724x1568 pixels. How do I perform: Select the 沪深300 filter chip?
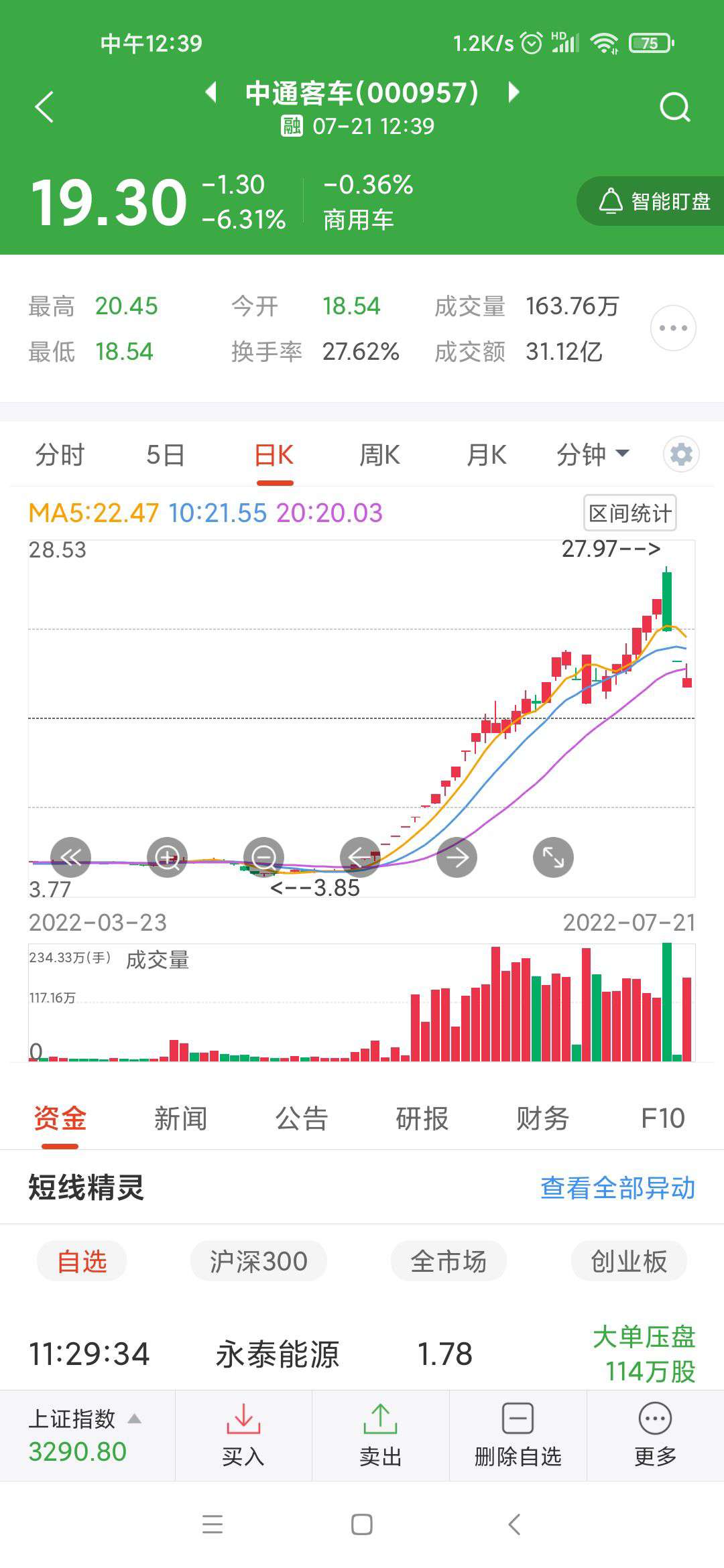[x=258, y=1262]
